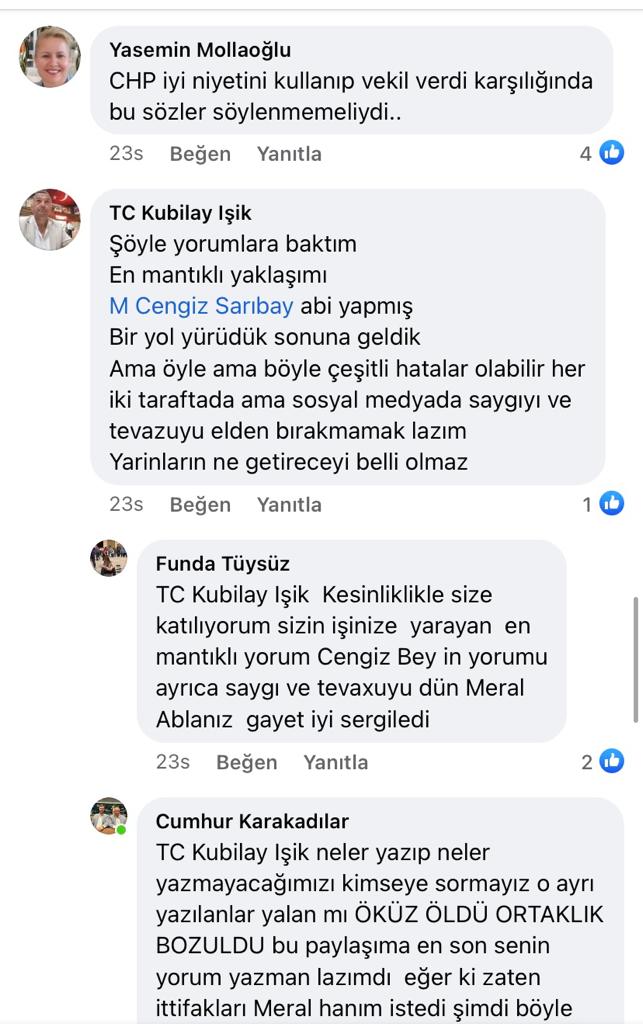Open Yasemin Mollaoğlu's profile picture
The image size is (643, 1024).
[49, 57]
